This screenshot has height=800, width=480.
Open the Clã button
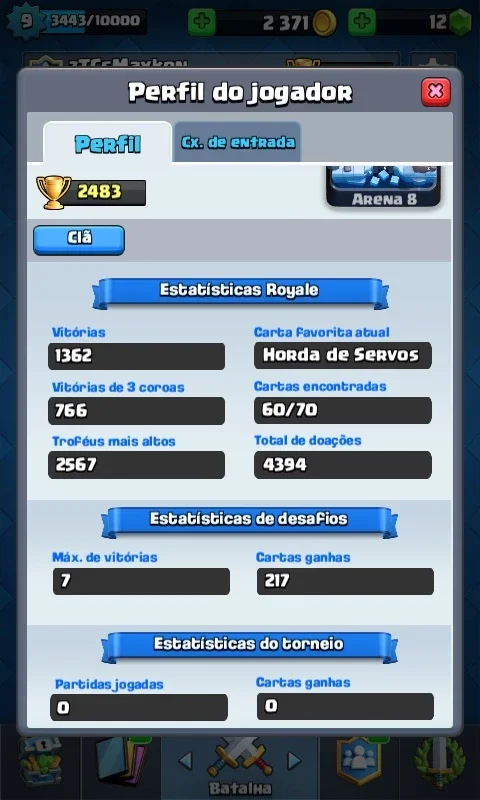[79, 240]
